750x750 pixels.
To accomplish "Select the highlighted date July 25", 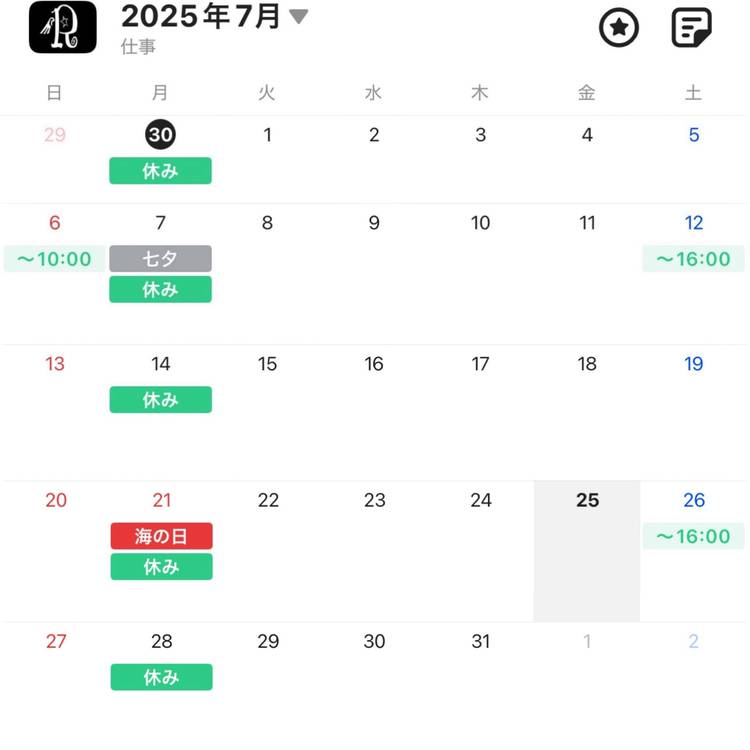I will pyautogui.click(x=587, y=500).
